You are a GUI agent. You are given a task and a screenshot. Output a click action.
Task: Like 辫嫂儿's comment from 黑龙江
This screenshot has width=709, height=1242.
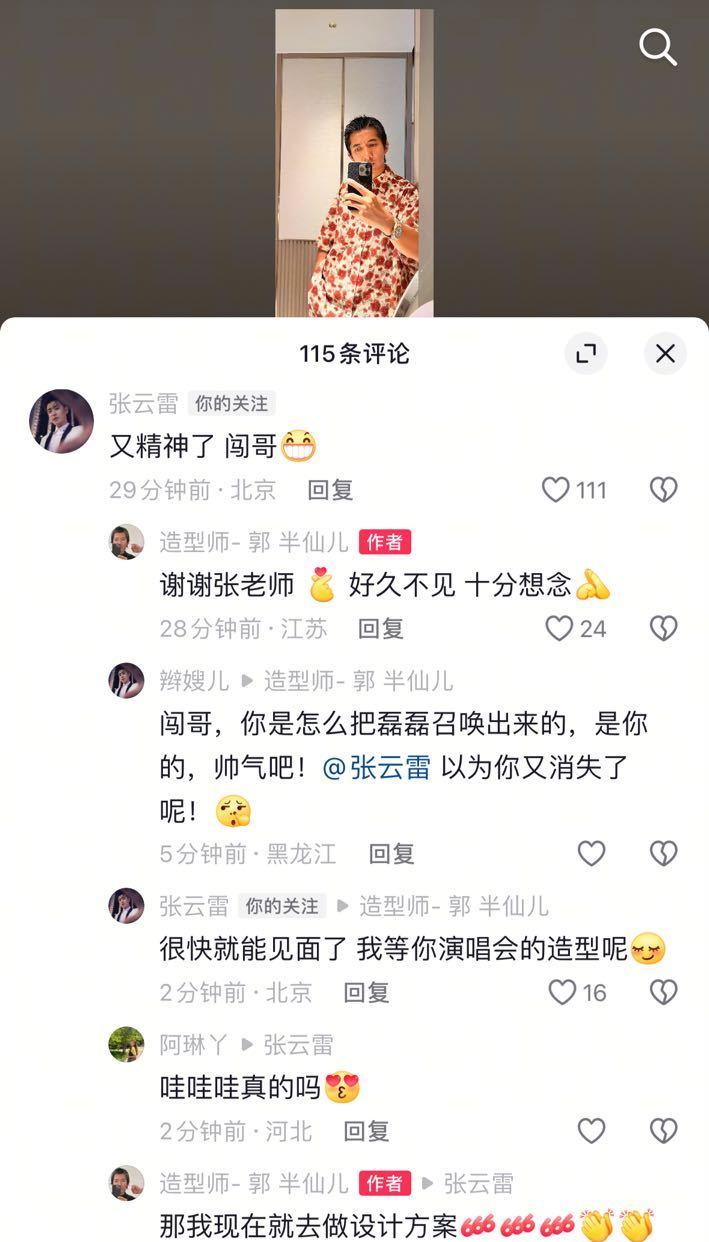[x=592, y=853]
